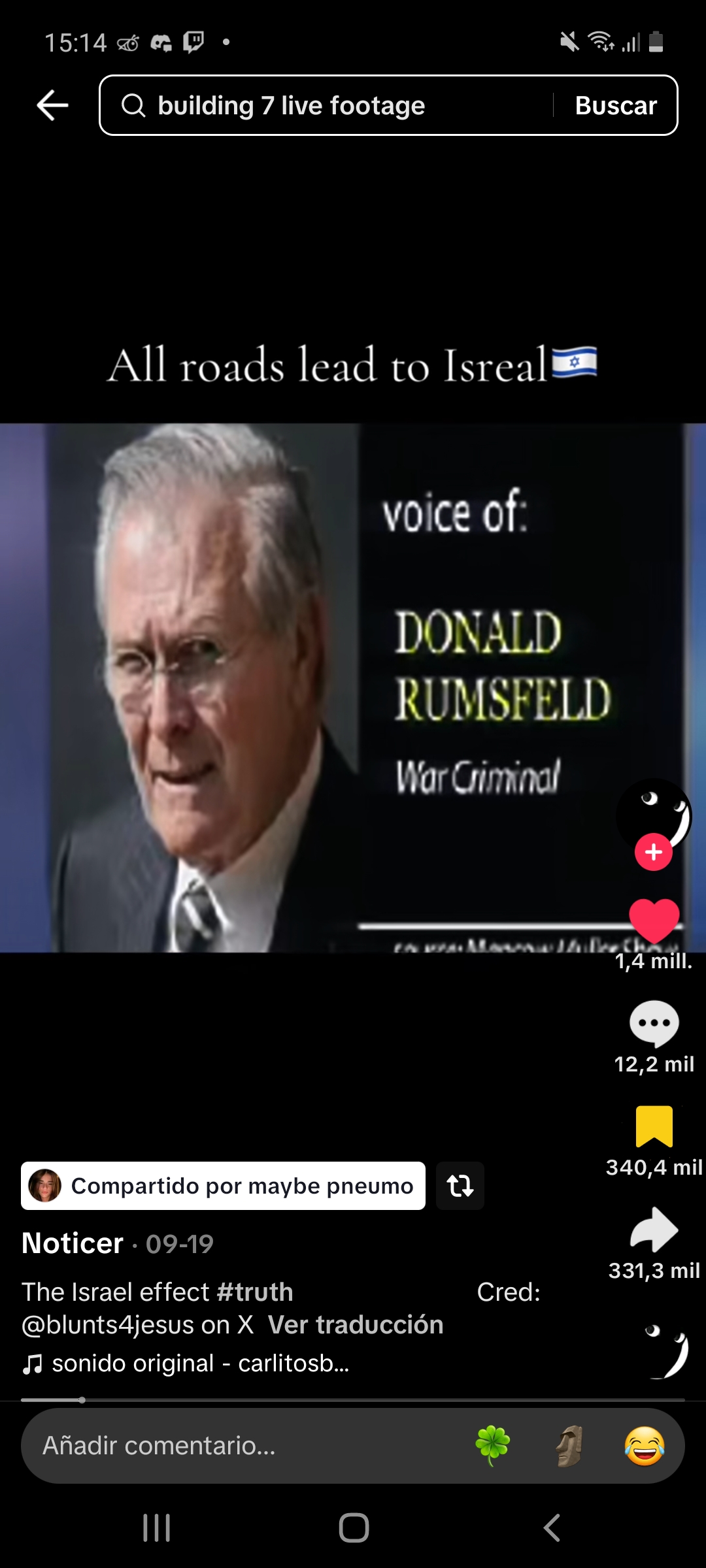The height and width of the screenshot is (1568, 706).
Task: Share the video with the arrow icon
Action: coord(654,1230)
